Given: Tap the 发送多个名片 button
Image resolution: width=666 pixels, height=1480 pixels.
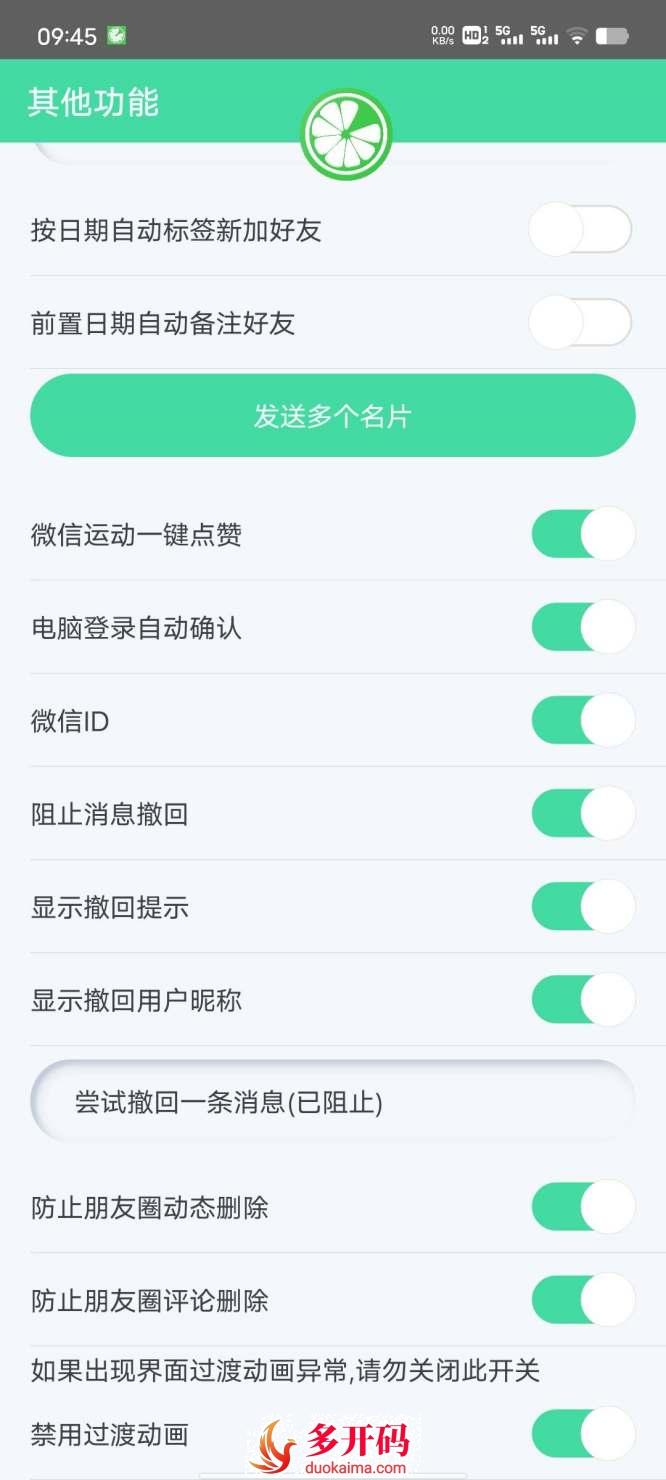Looking at the screenshot, I should pyautogui.click(x=333, y=416).
